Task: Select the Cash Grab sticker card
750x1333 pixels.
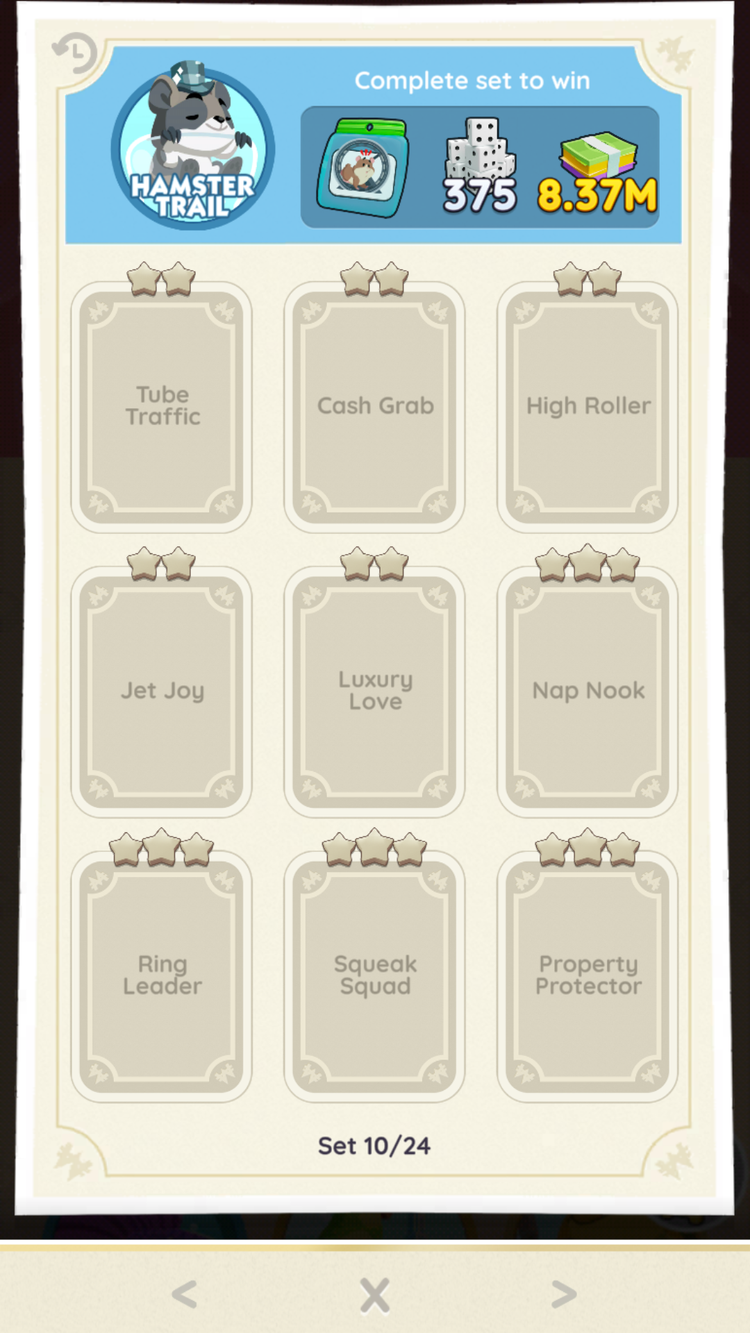Action: (x=375, y=406)
